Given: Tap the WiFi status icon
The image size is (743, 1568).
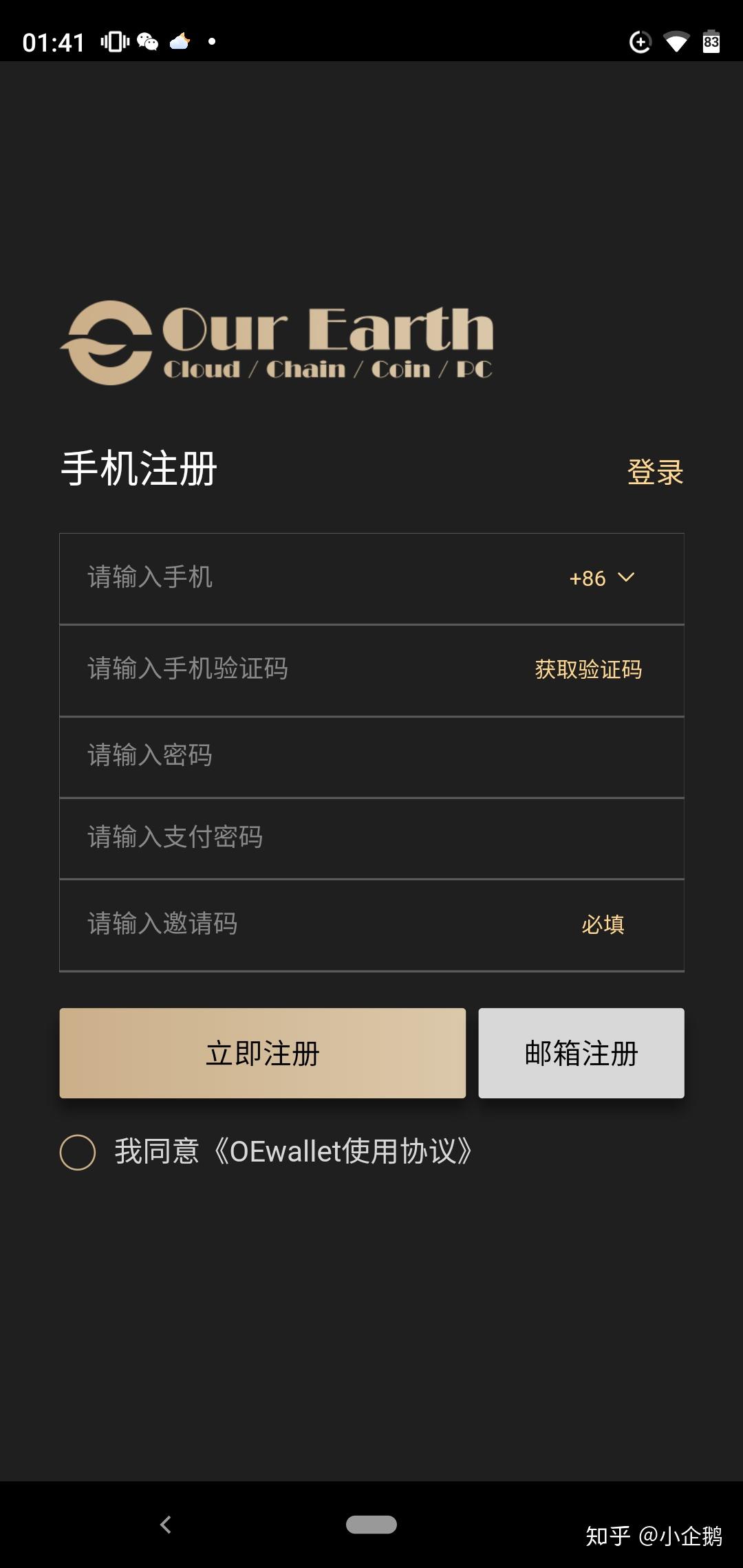Looking at the screenshot, I should 677,41.
